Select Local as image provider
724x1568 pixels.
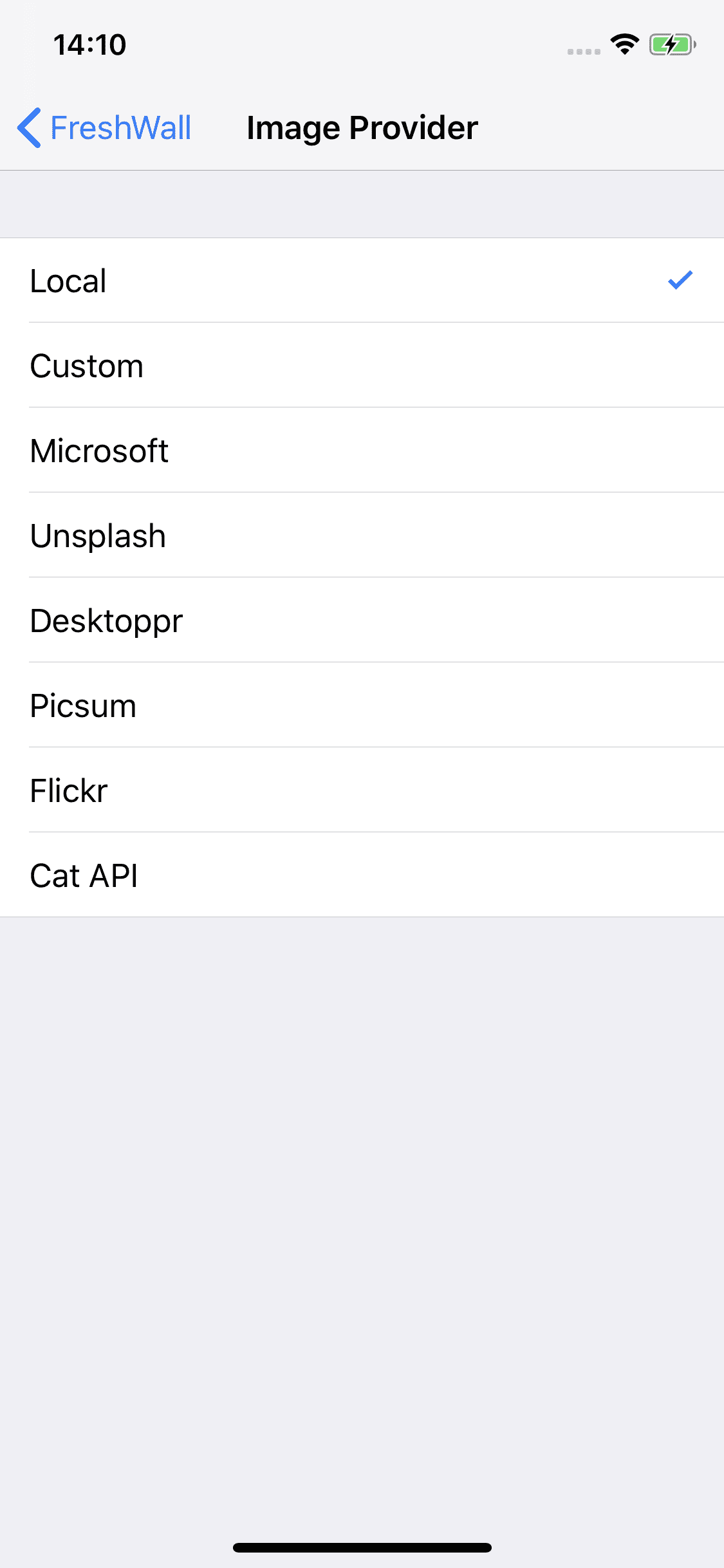click(x=362, y=280)
